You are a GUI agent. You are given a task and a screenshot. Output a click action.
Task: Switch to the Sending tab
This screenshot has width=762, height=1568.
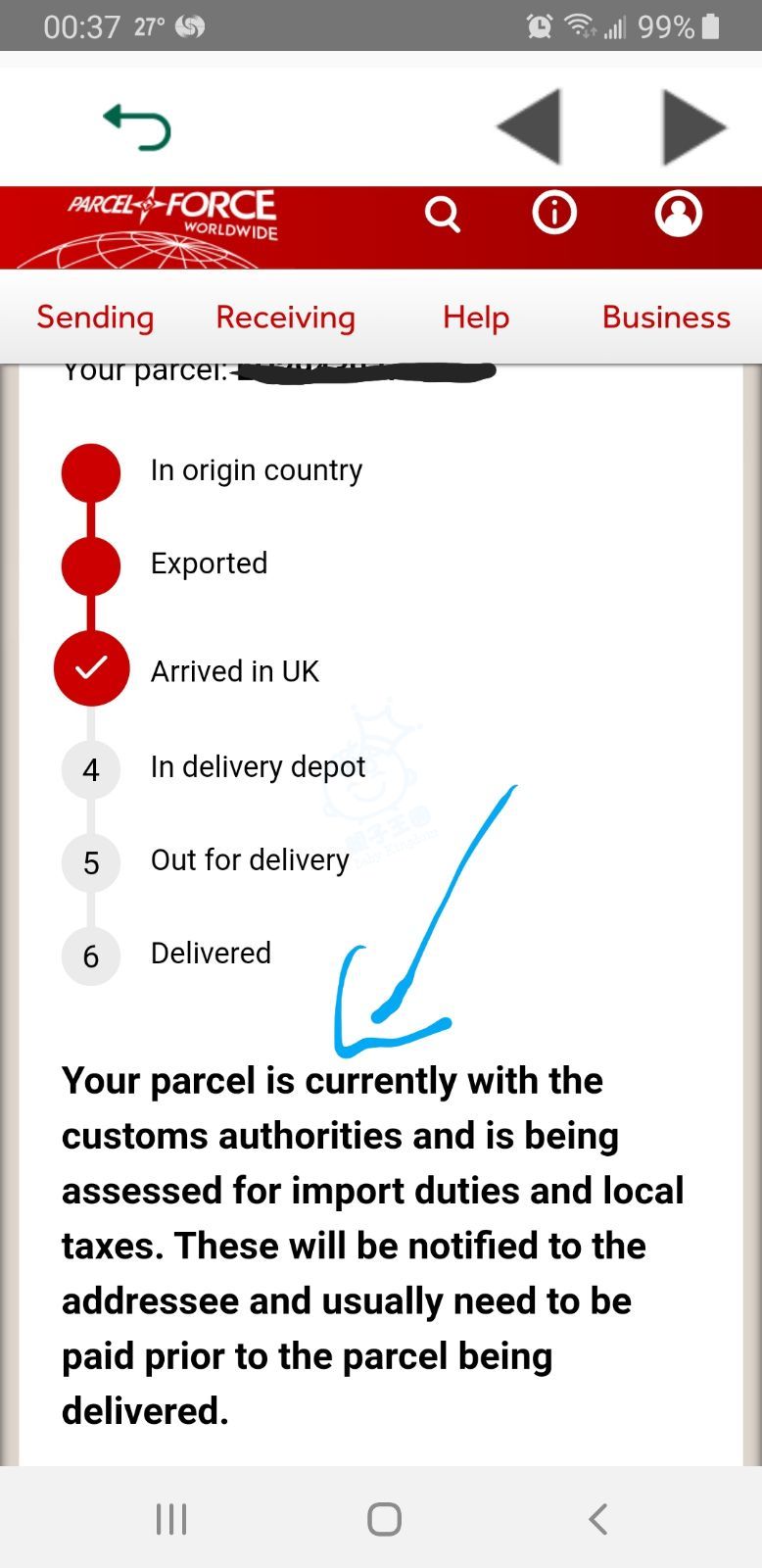coord(95,318)
